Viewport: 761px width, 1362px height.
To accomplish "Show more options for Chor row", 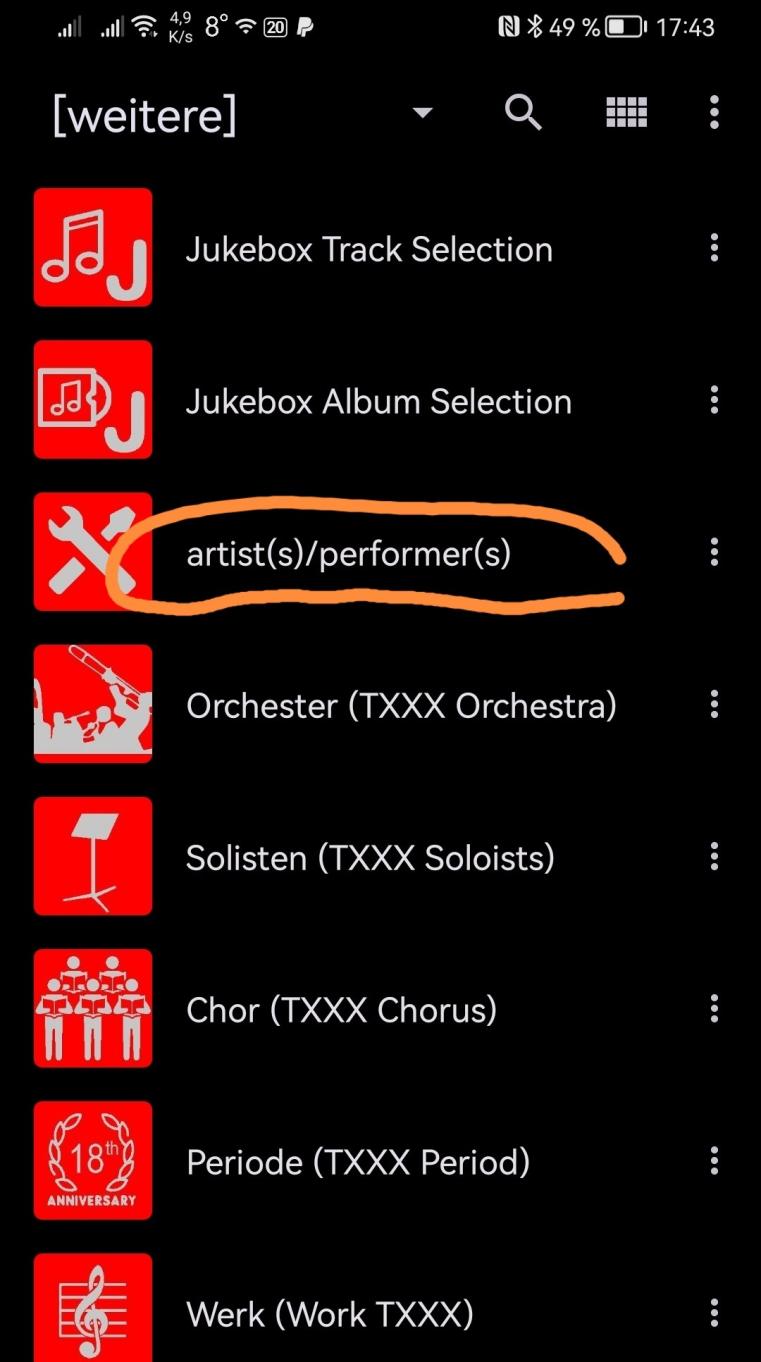I will click(x=714, y=1009).
